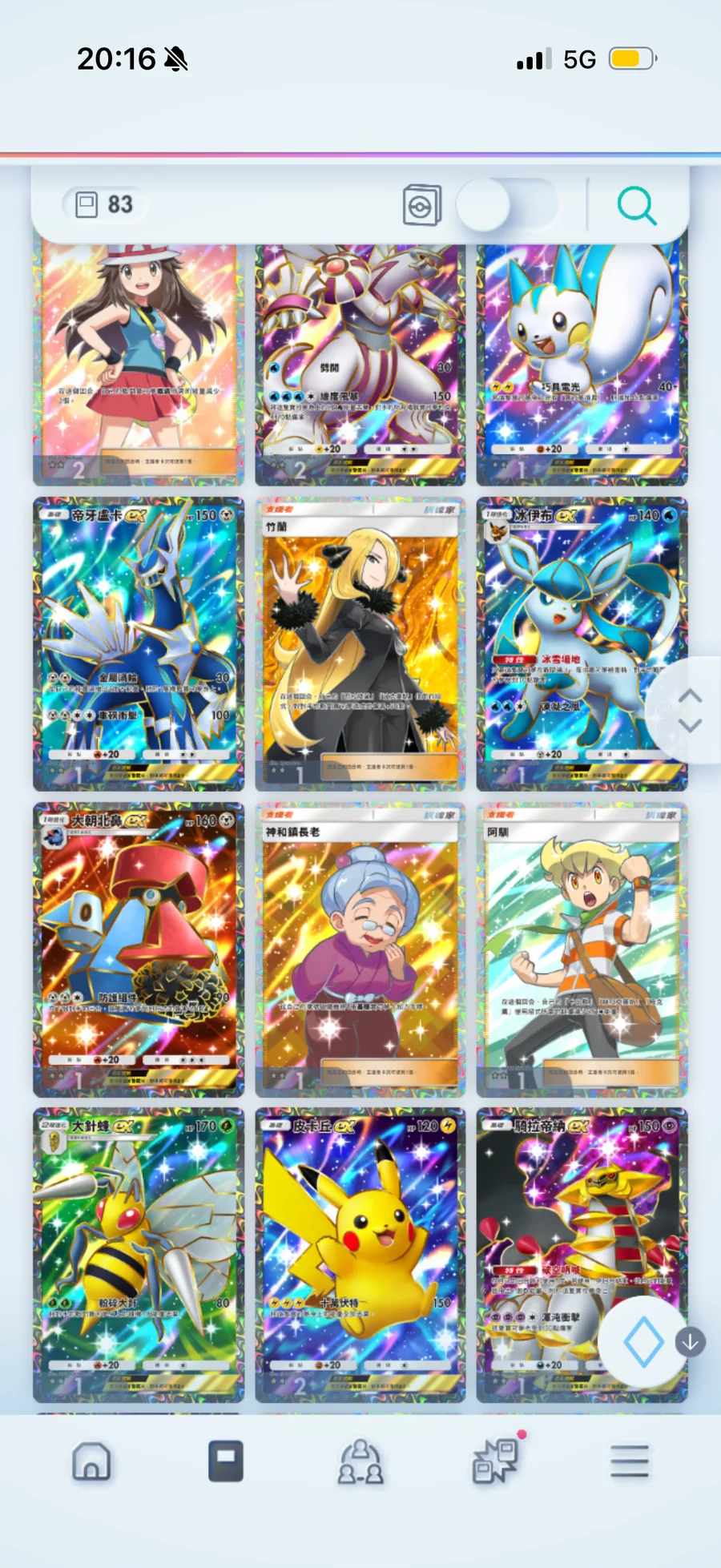
Task: Open the 皮卡丘 ex card
Action: (360, 1255)
